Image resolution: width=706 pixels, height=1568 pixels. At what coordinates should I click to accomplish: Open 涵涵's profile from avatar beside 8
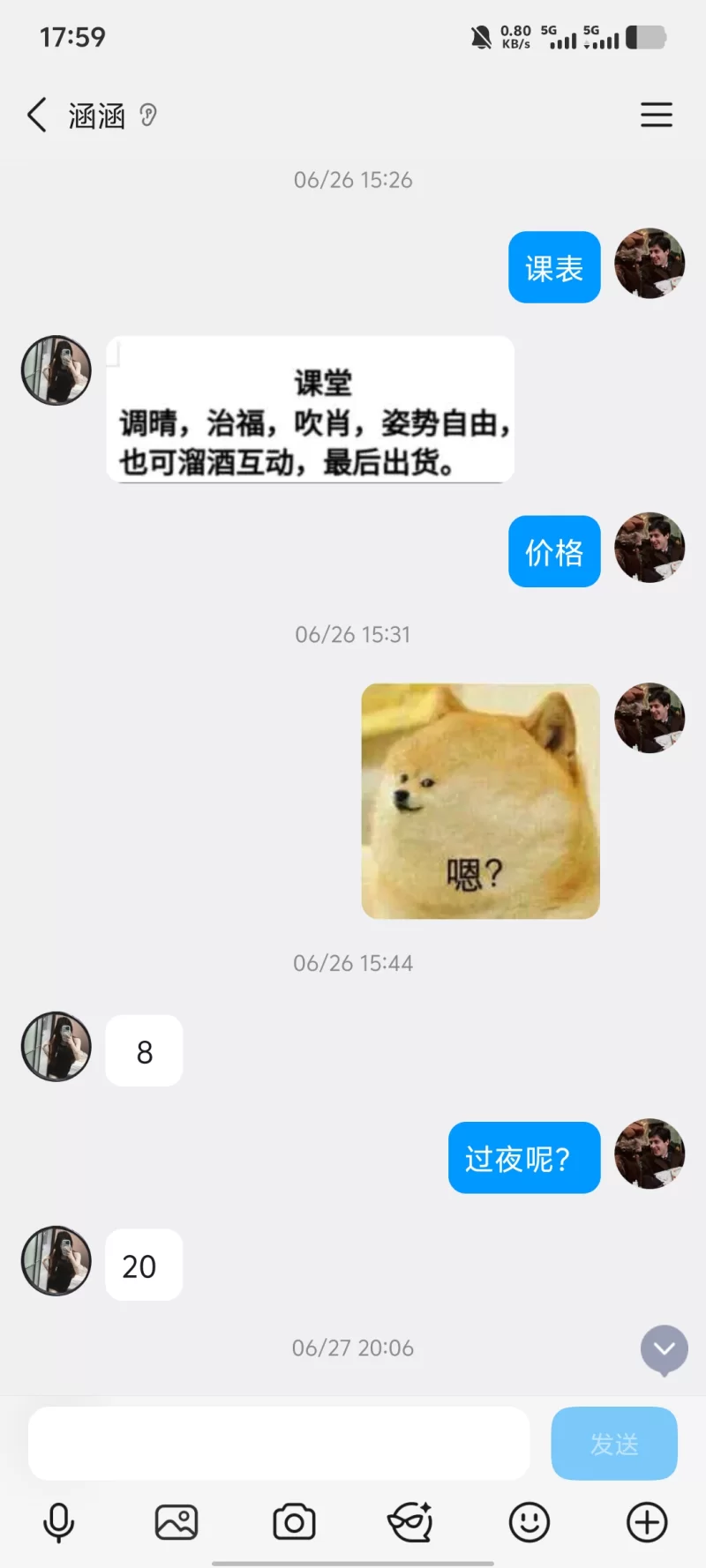(56, 1047)
